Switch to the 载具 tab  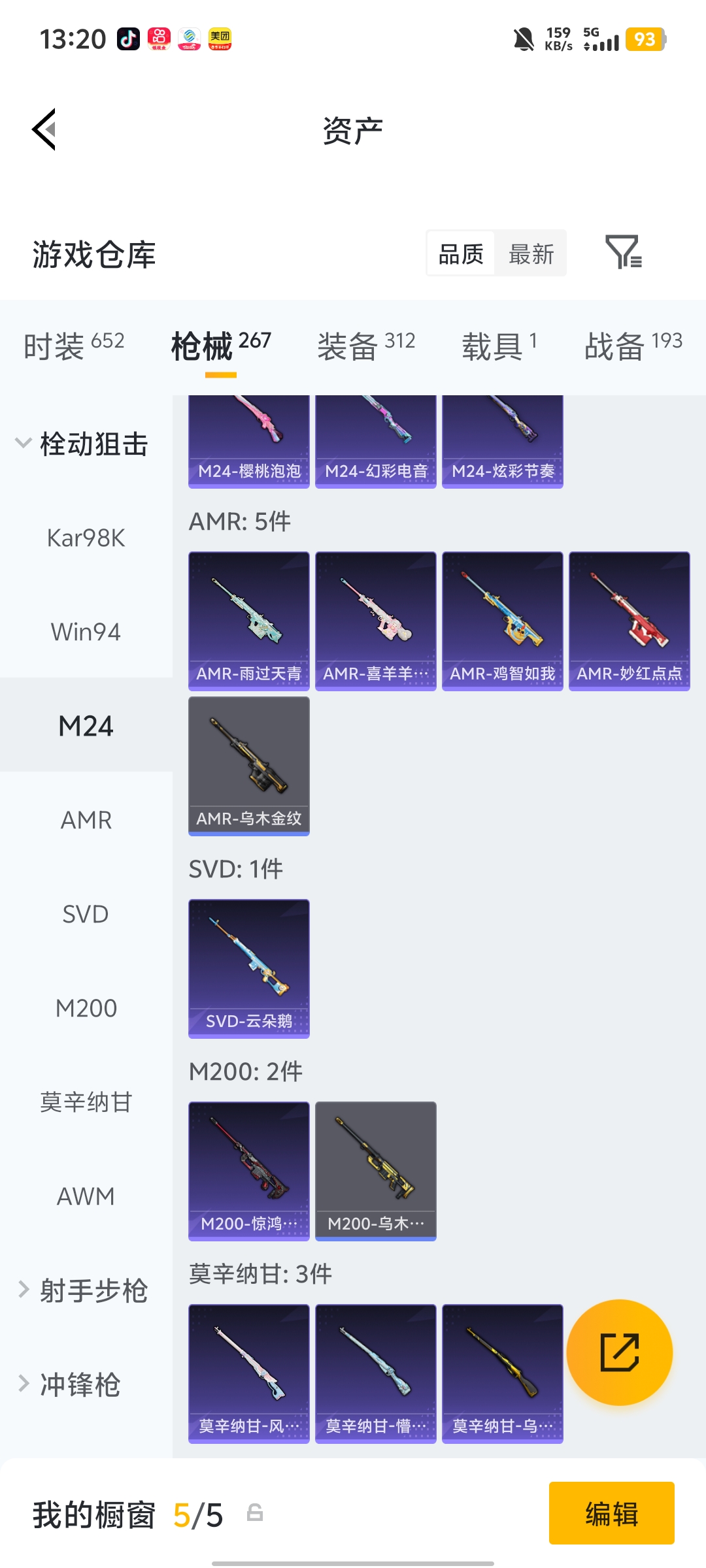(499, 345)
